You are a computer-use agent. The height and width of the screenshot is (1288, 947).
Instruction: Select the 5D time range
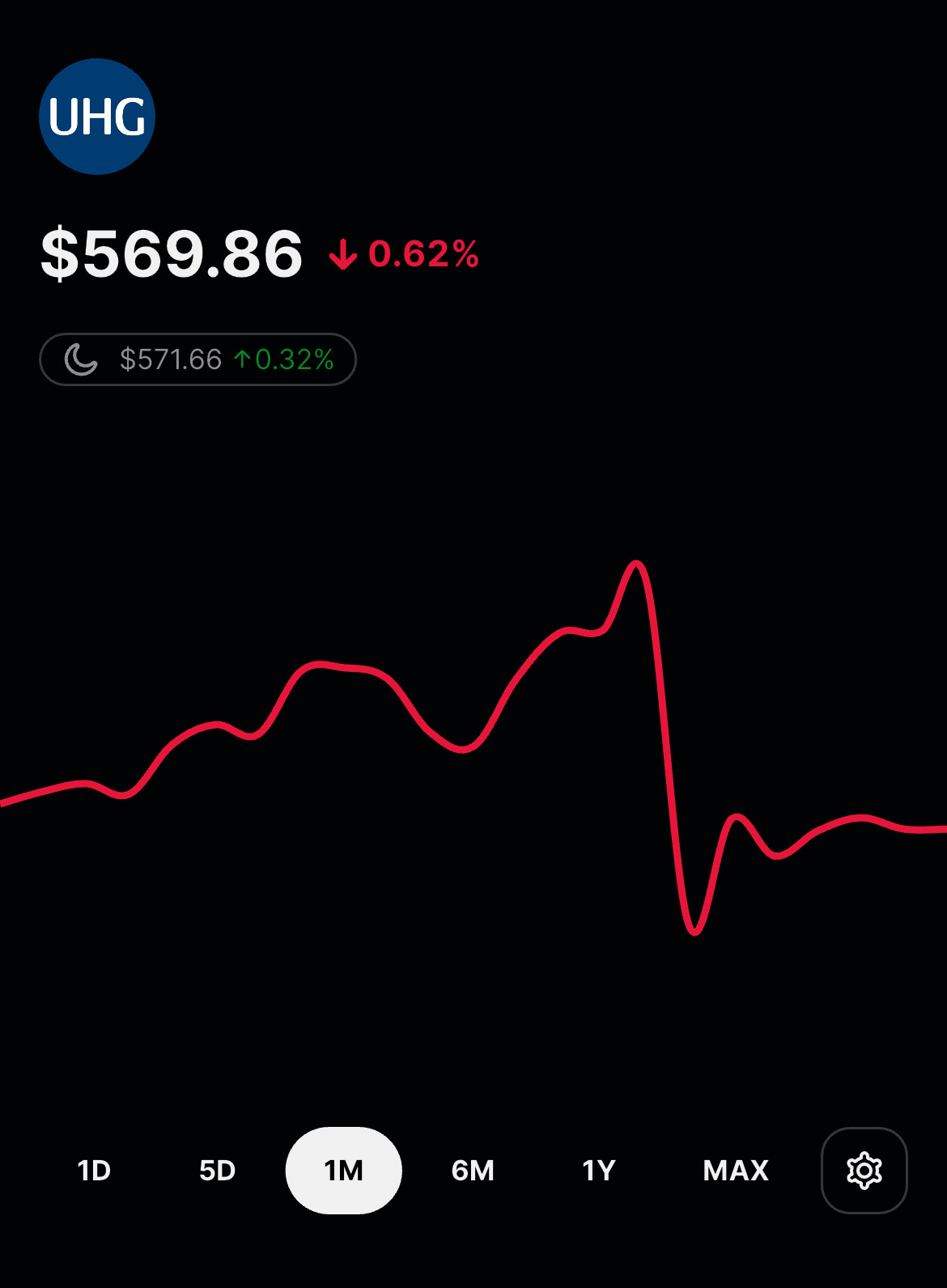[x=217, y=1171]
